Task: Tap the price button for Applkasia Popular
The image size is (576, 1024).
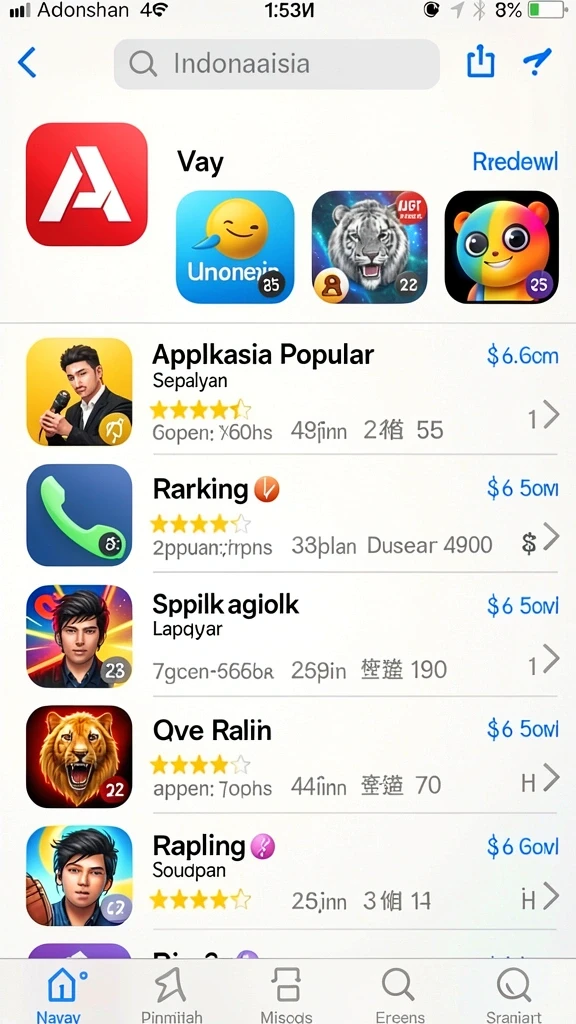Action: click(x=522, y=356)
